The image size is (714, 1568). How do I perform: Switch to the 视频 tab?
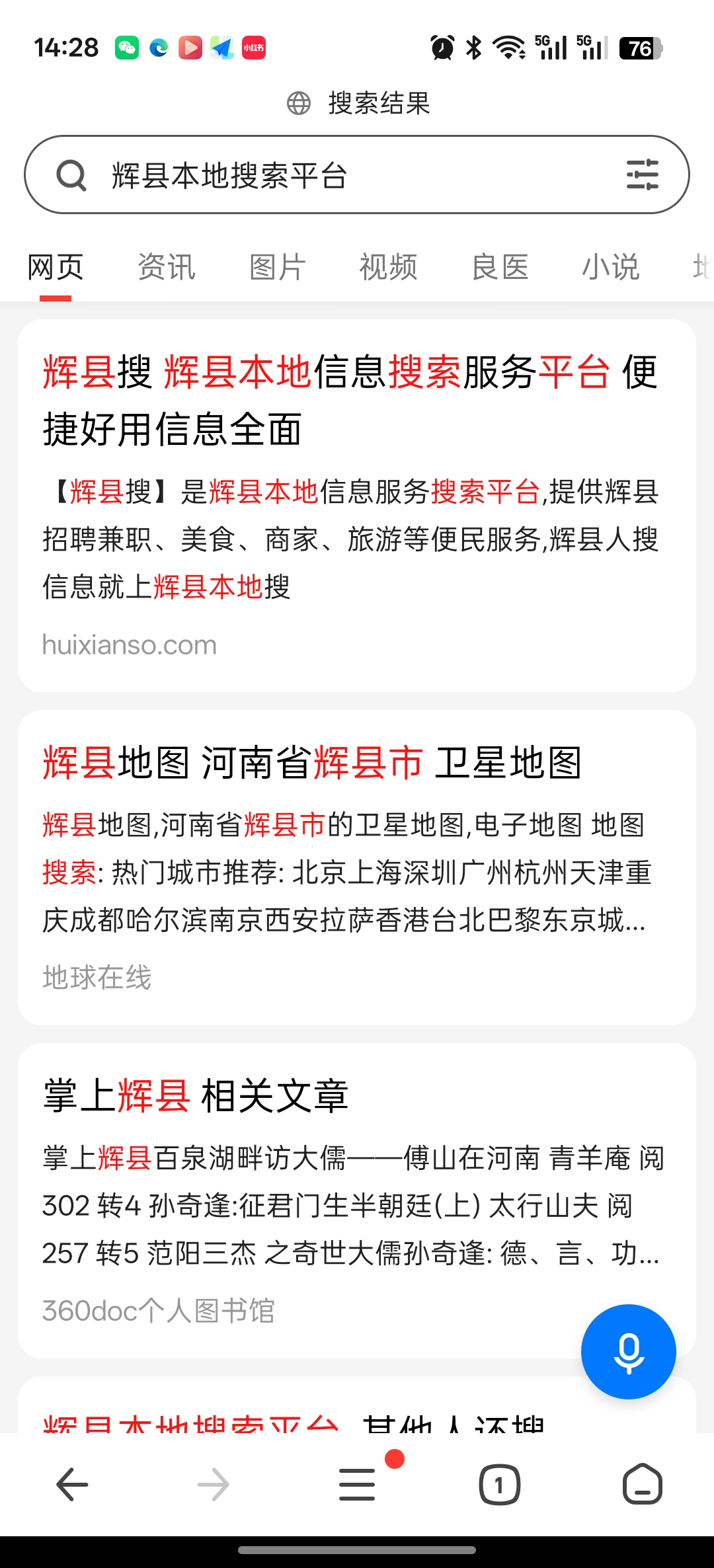tap(389, 268)
